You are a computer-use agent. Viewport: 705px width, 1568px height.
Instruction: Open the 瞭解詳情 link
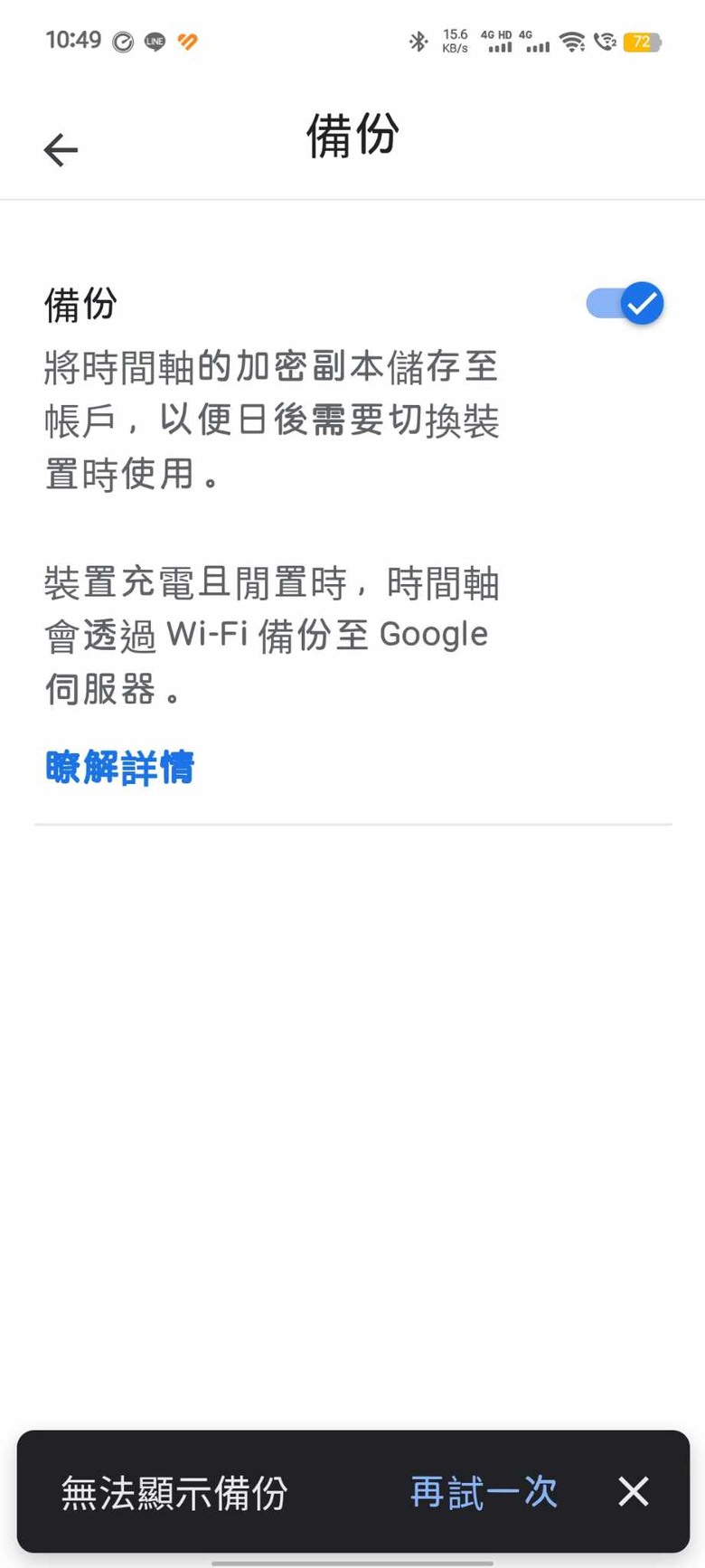[120, 768]
